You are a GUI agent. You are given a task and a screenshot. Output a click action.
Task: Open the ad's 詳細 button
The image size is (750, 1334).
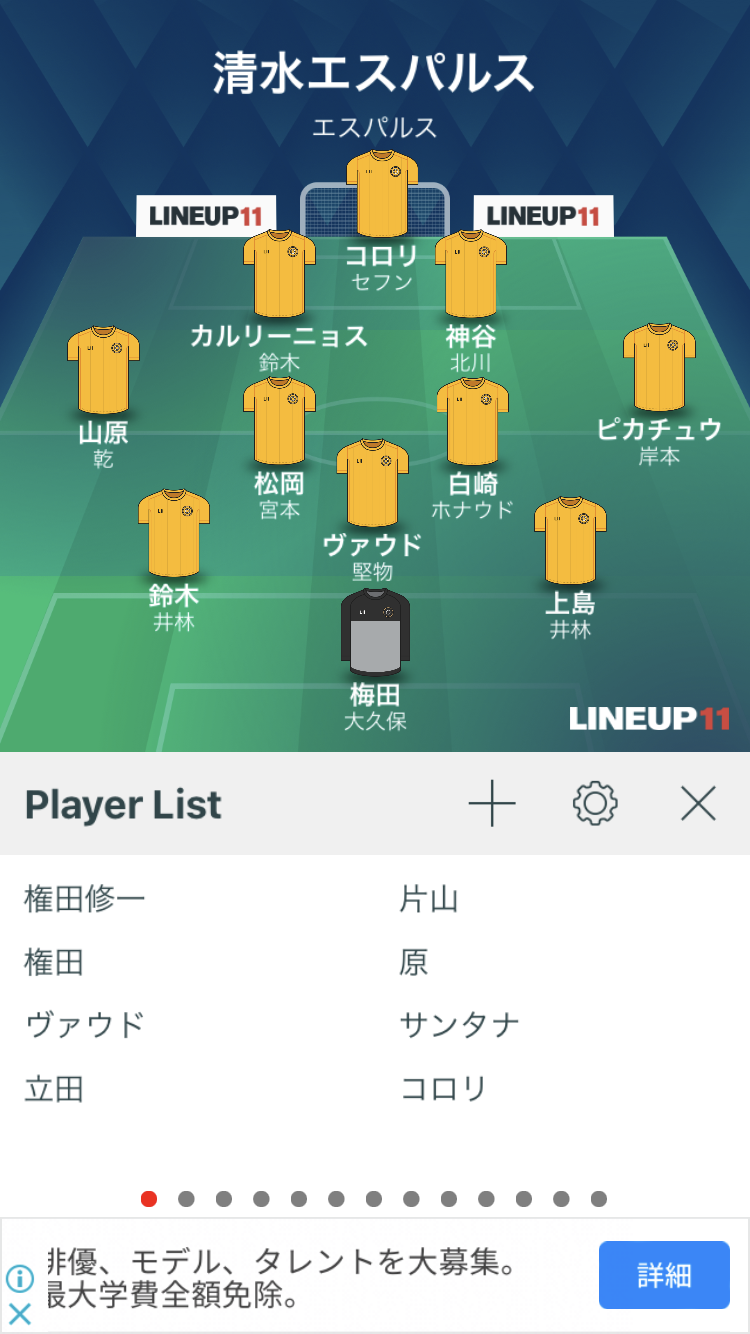tap(664, 1275)
